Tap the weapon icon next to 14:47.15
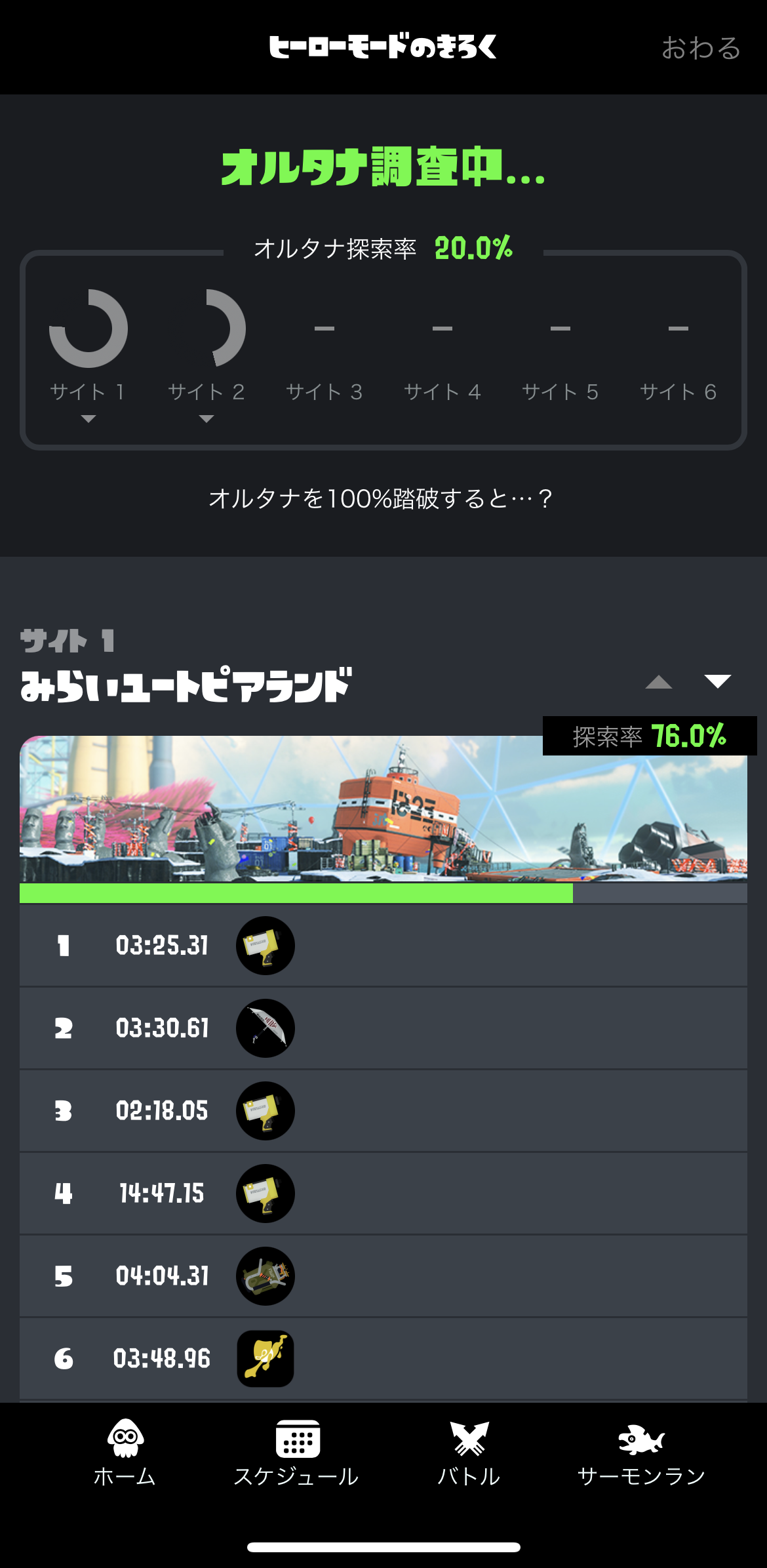This screenshot has width=767, height=1568. coord(265,1194)
